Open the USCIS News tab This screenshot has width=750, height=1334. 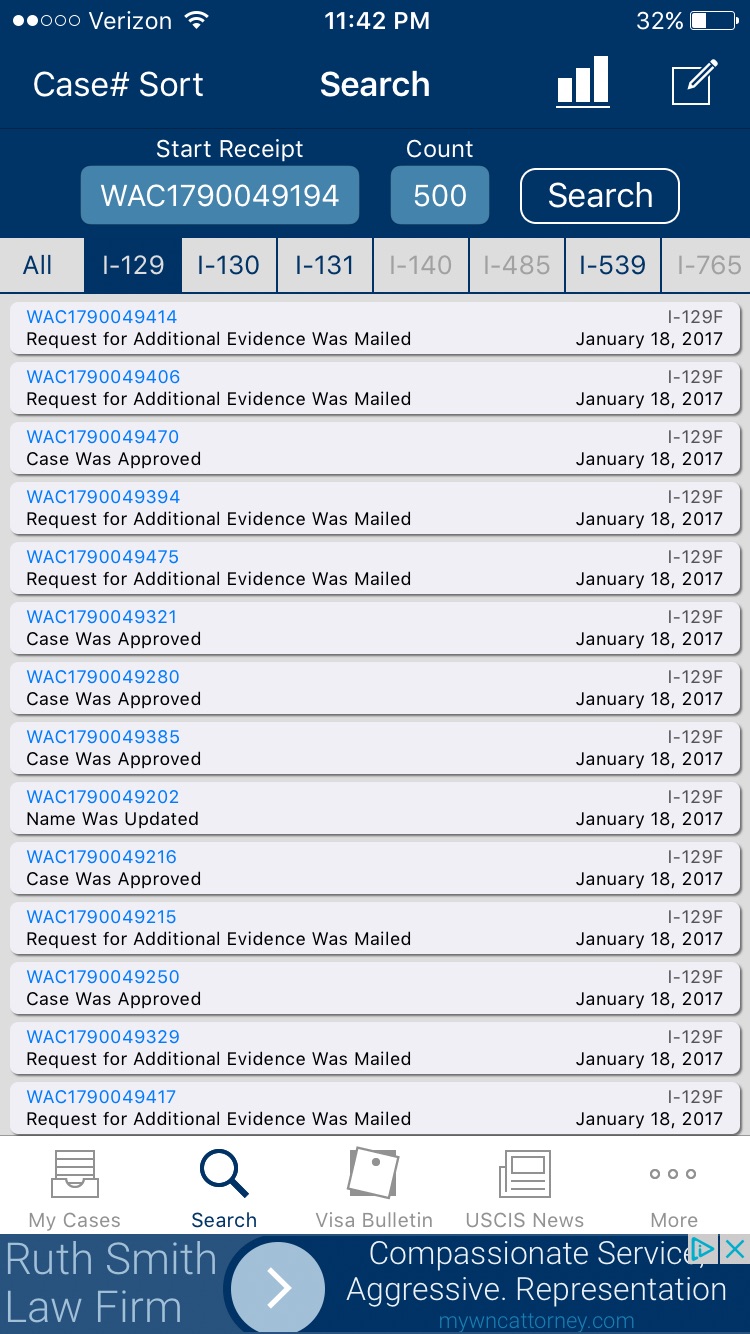(525, 1187)
